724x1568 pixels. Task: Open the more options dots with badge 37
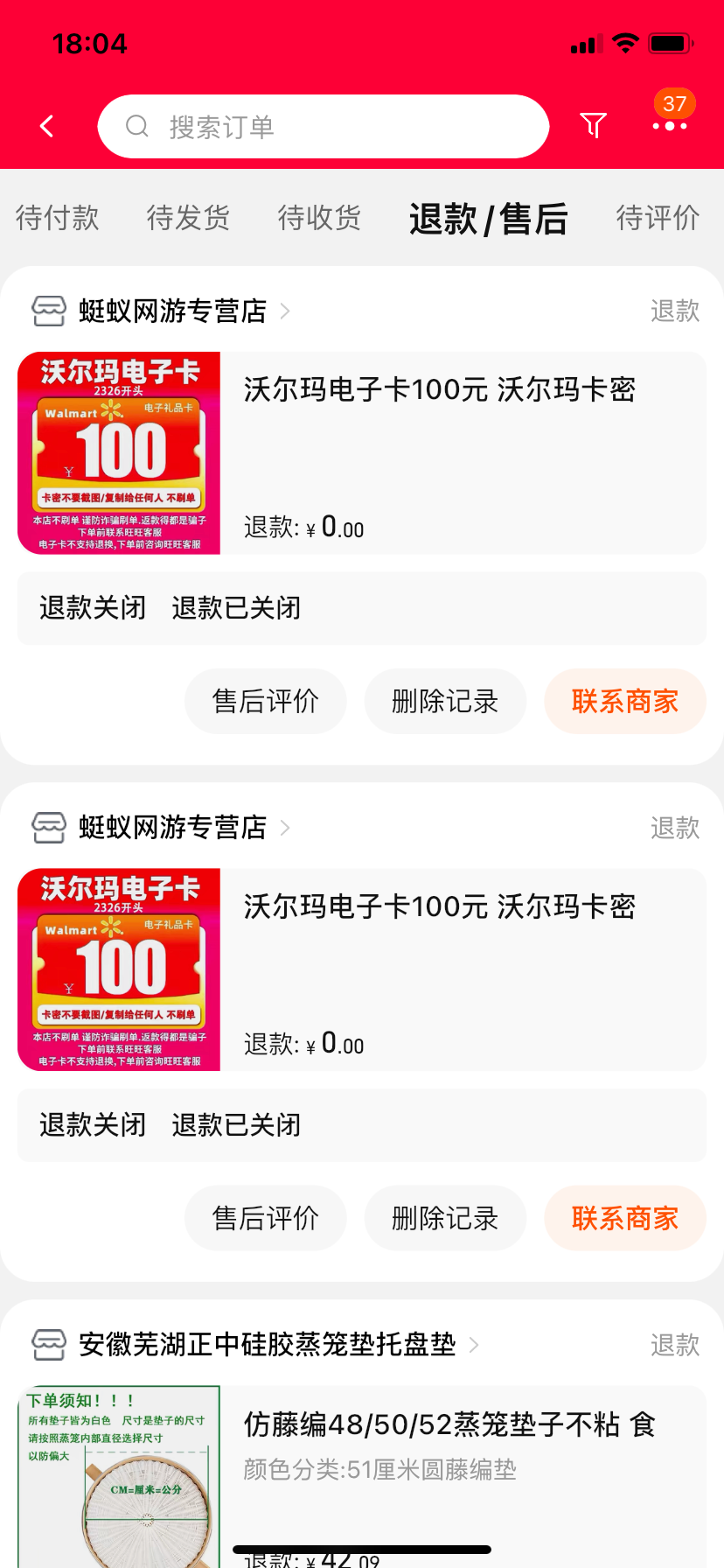[x=670, y=126]
